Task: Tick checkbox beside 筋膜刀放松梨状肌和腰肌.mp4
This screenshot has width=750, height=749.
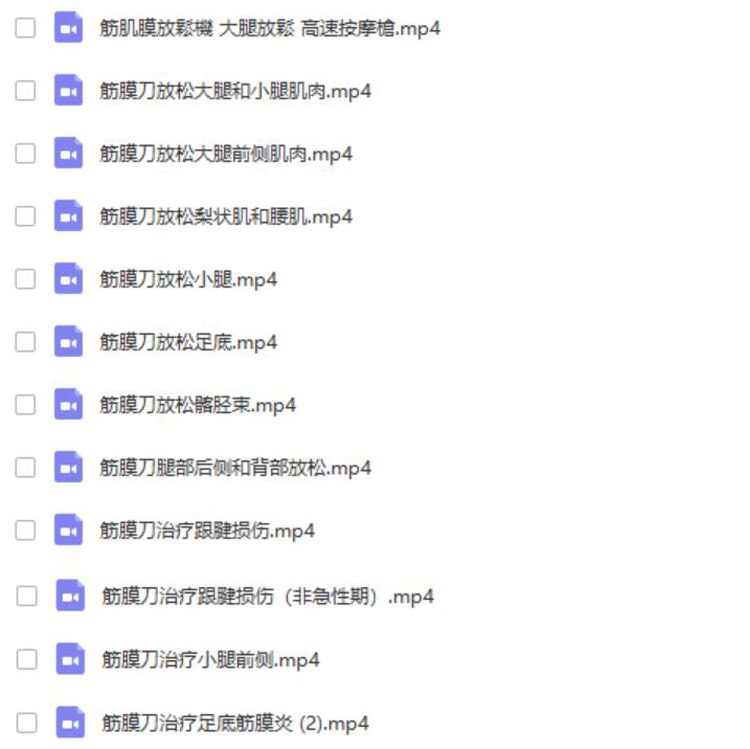Action: [x=26, y=216]
